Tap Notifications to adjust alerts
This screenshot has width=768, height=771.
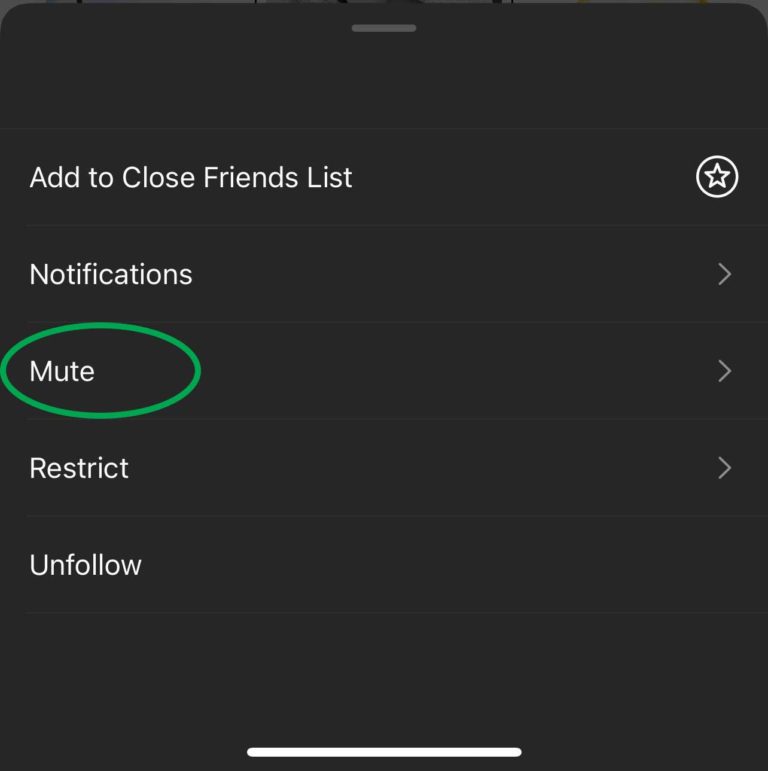coord(110,274)
